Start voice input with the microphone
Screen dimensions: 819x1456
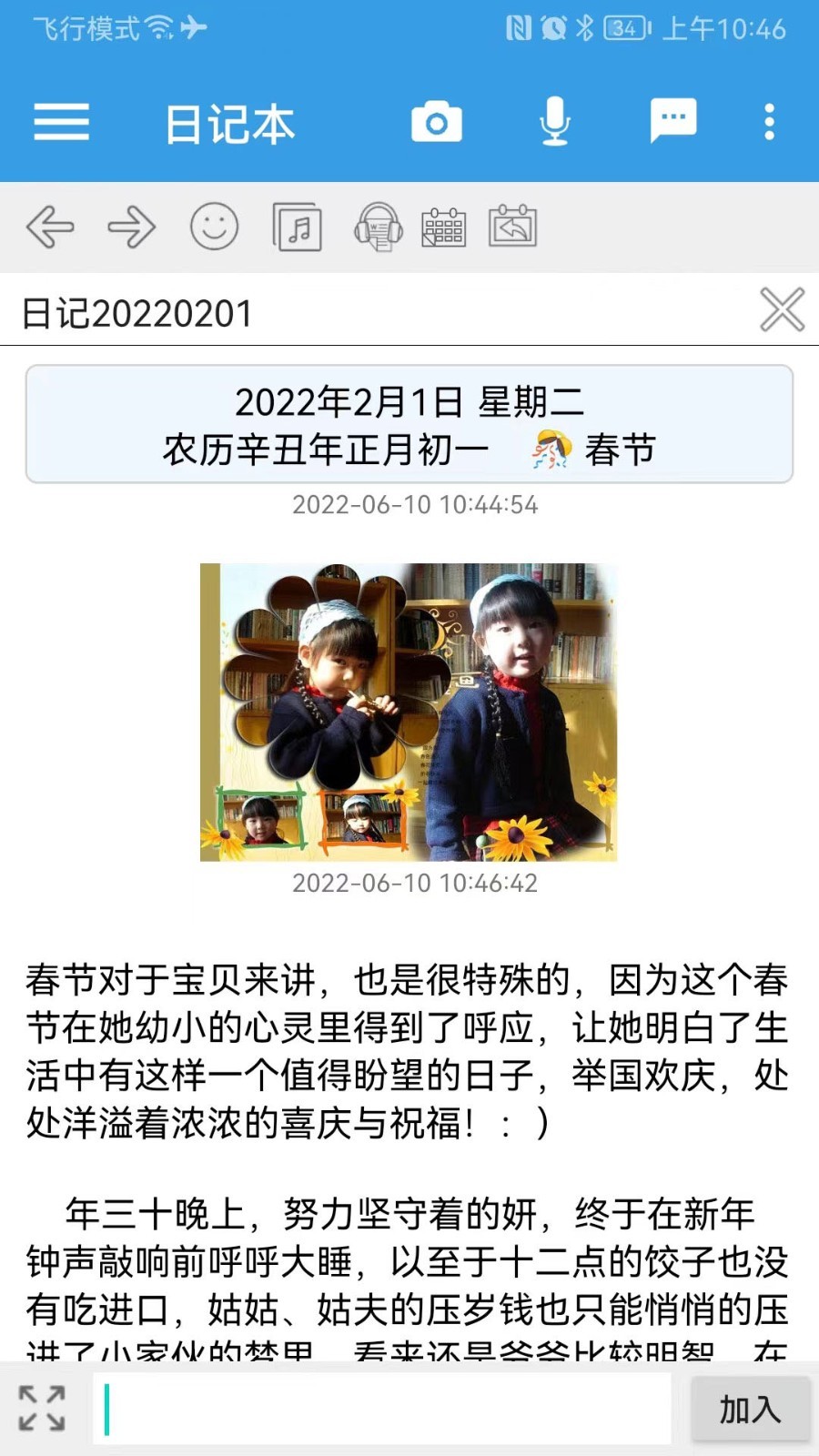pyautogui.click(x=554, y=122)
